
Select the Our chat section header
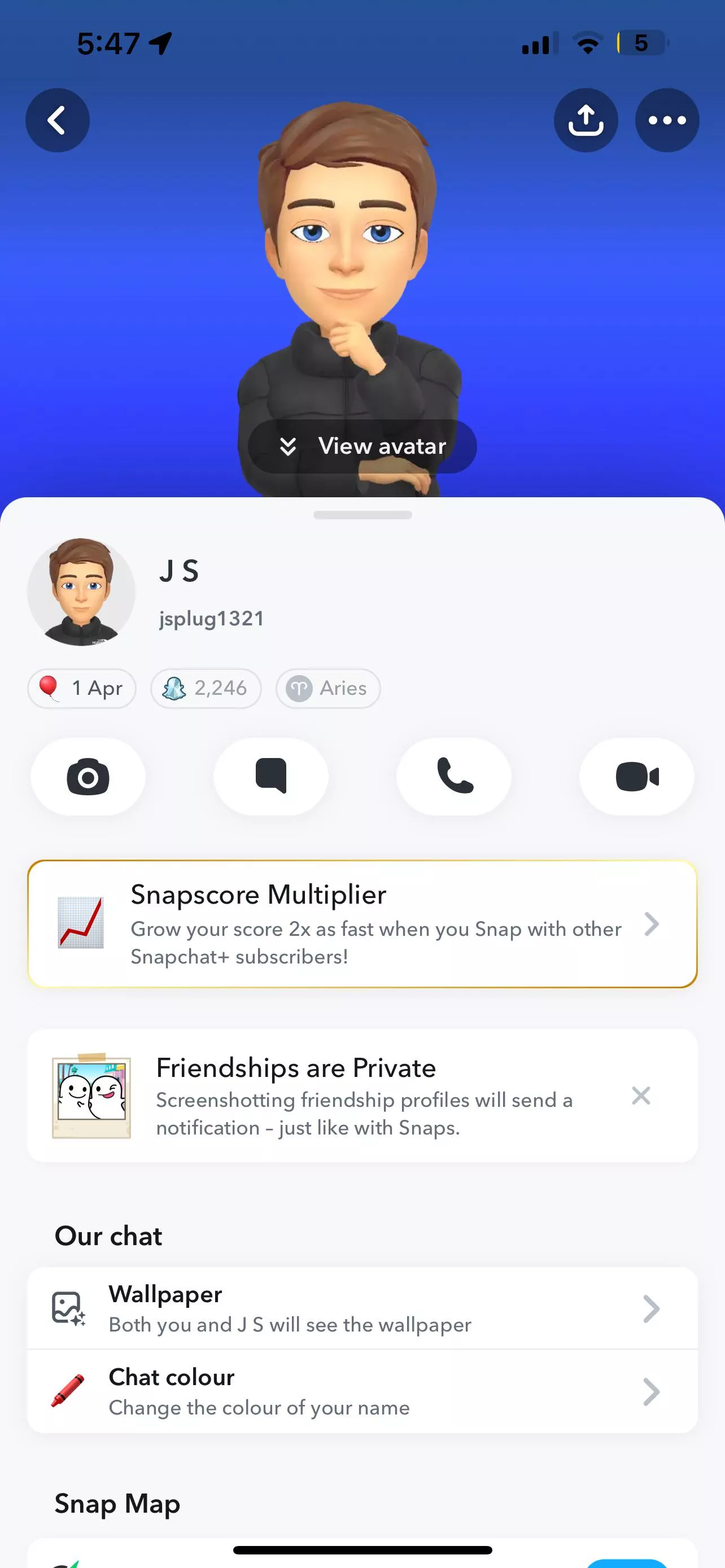tap(108, 1236)
